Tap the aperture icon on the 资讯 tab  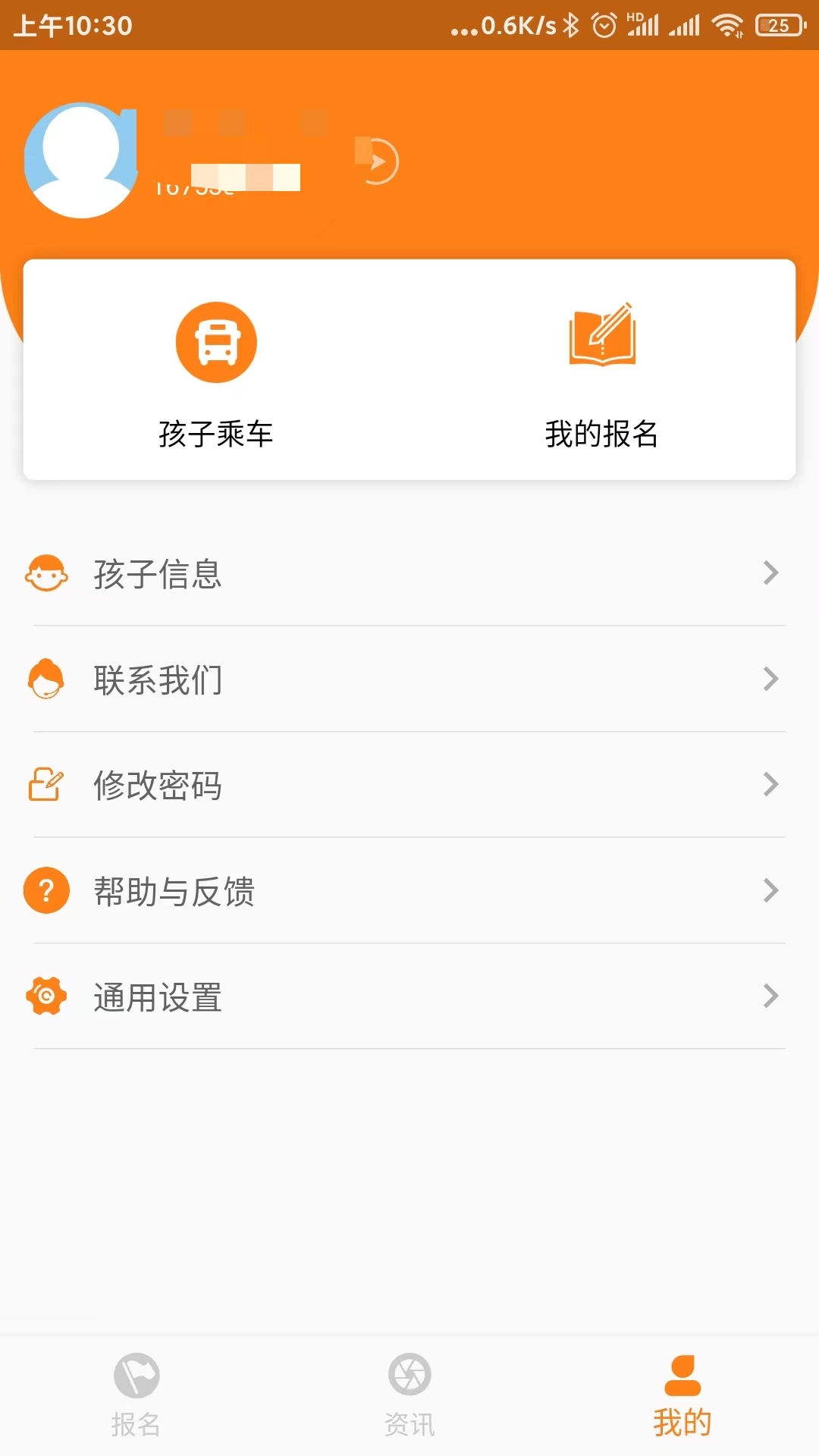point(409,1376)
